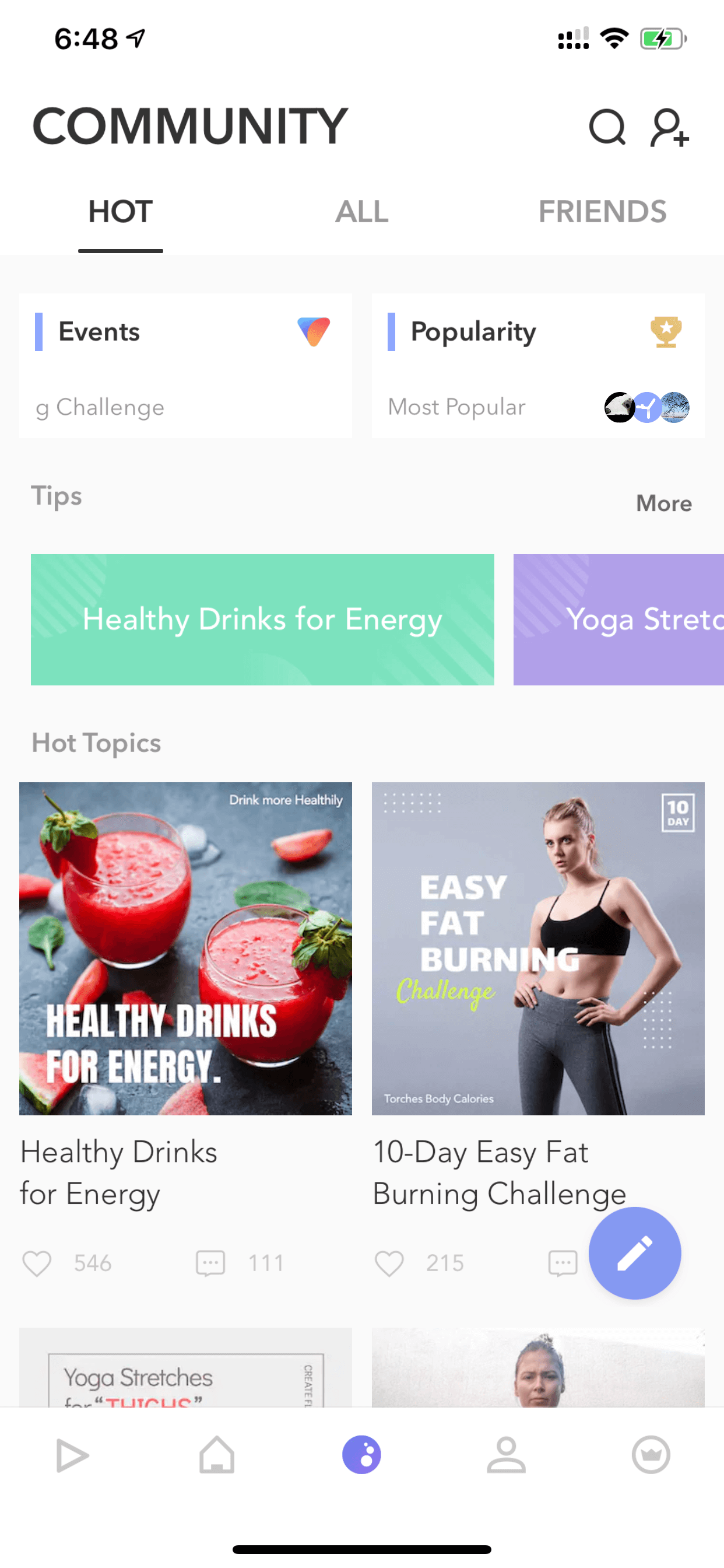Screen dimensions: 724x1568
Task: Open the Popularity card
Action: pos(538,366)
